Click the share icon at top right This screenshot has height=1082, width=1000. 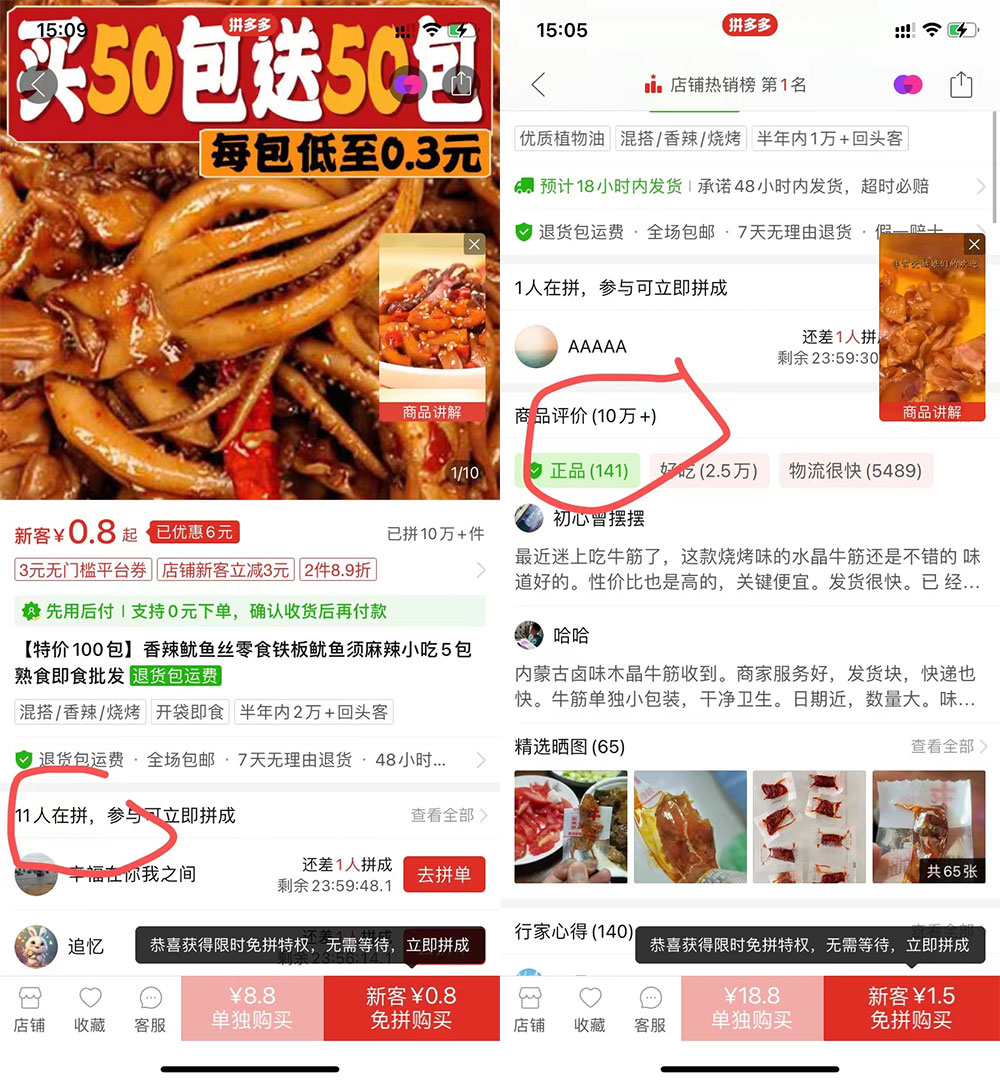[962, 84]
